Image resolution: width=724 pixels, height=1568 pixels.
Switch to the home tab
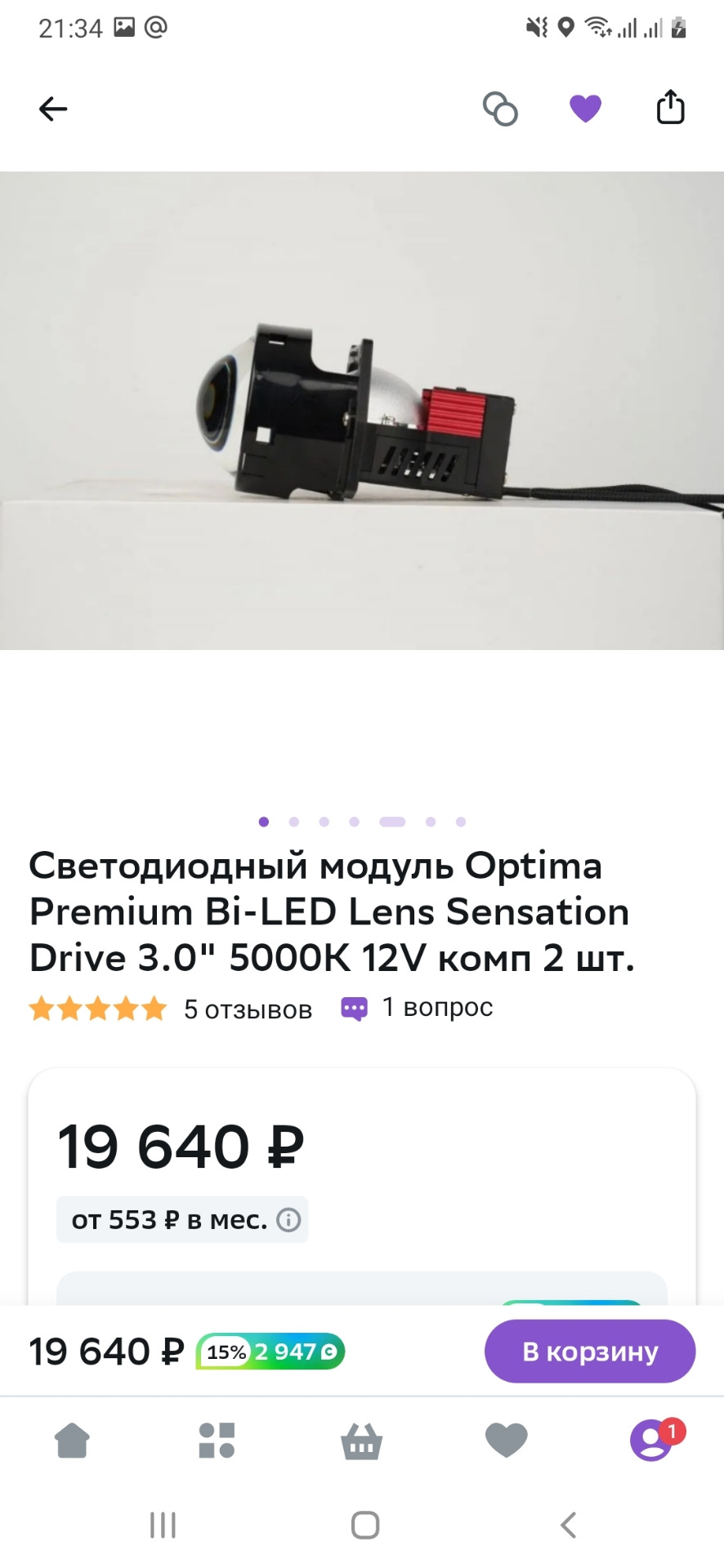point(72,1441)
